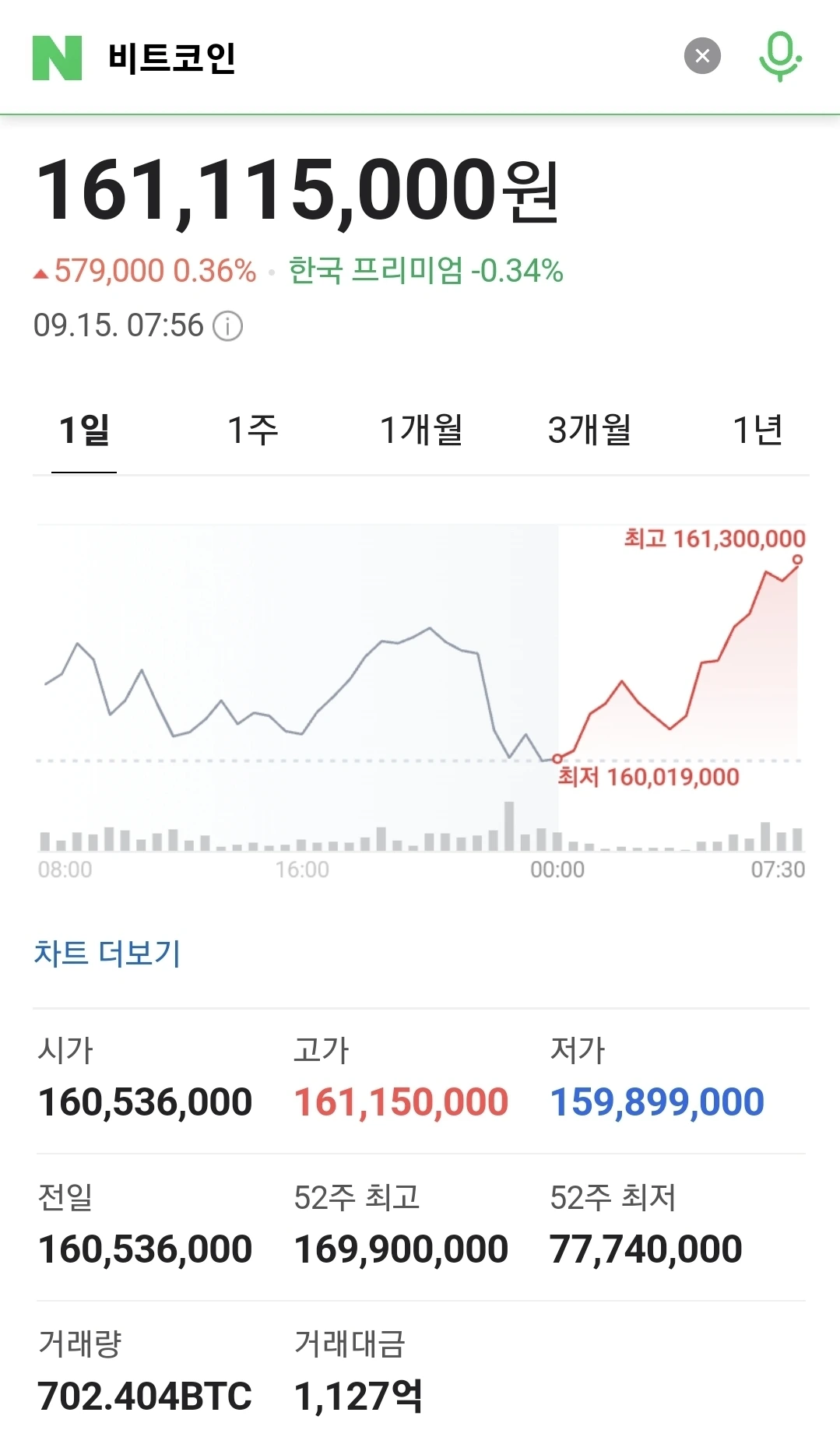Show the 3개월 chart period
840x1437 pixels.
tap(589, 430)
